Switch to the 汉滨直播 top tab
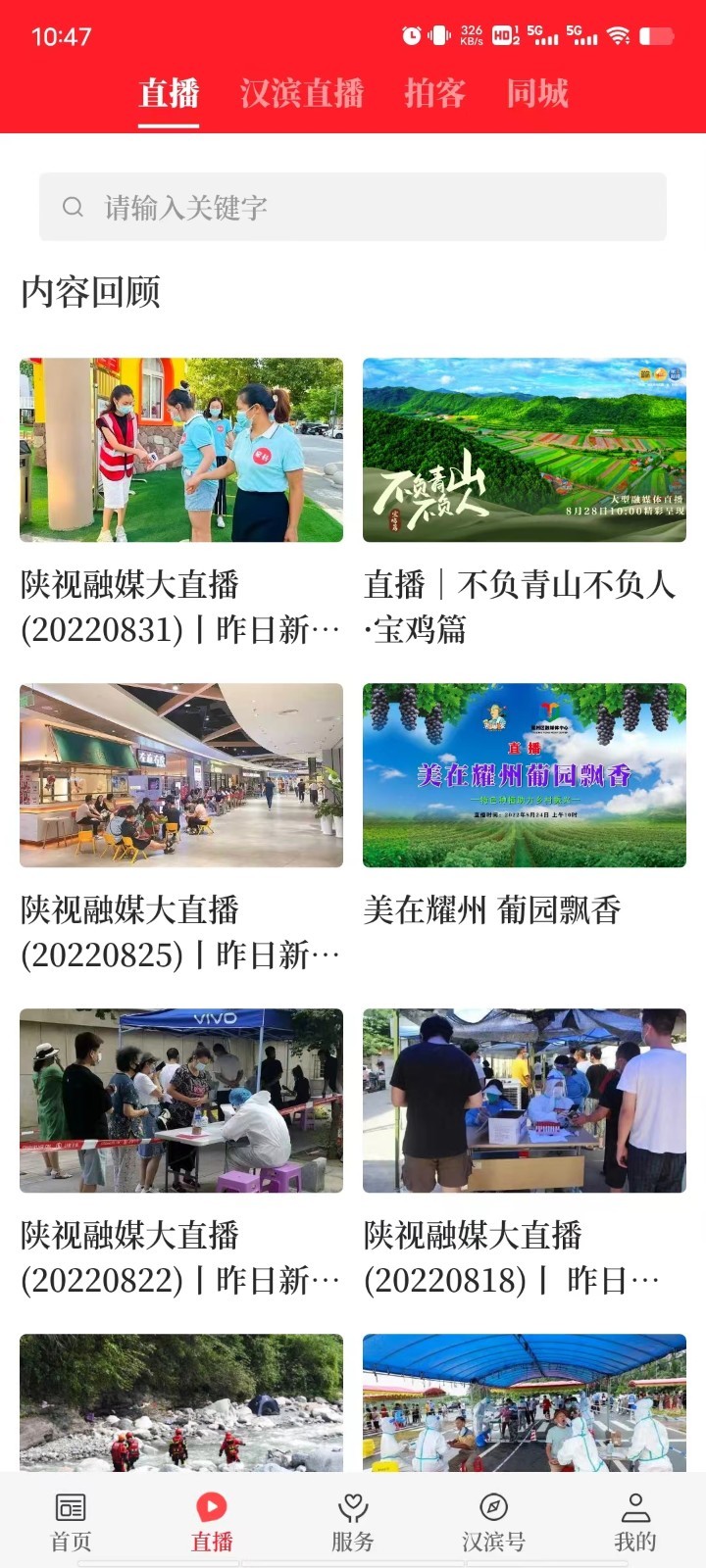This screenshot has height=1568, width=706. [x=302, y=94]
